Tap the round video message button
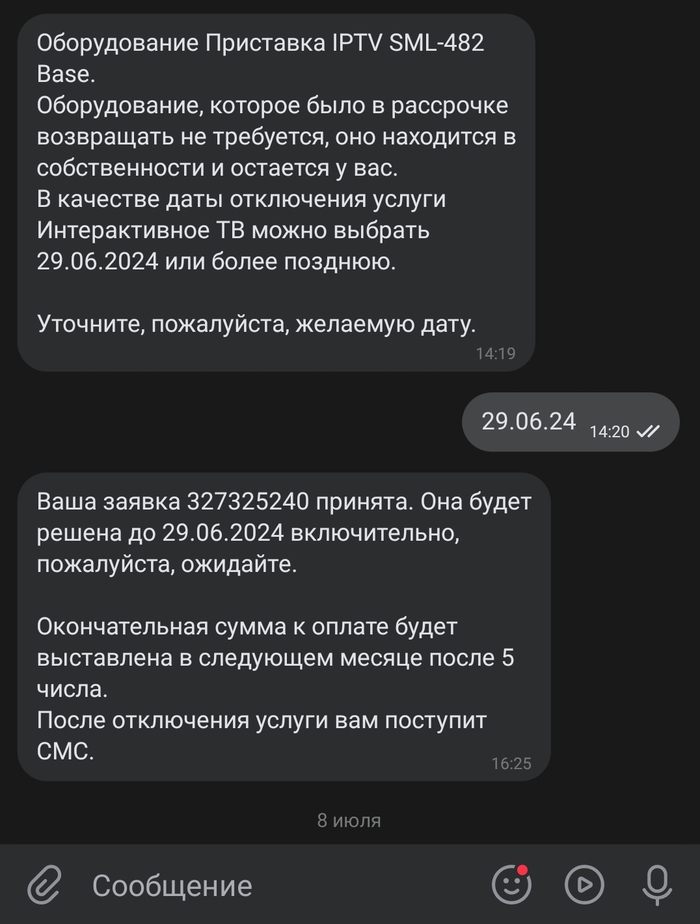 (x=584, y=884)
